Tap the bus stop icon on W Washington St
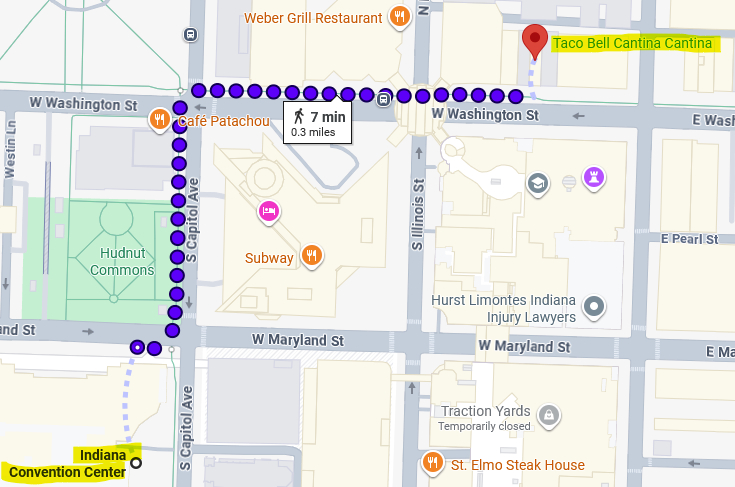 pyautogui.click(x=384, y=97)
